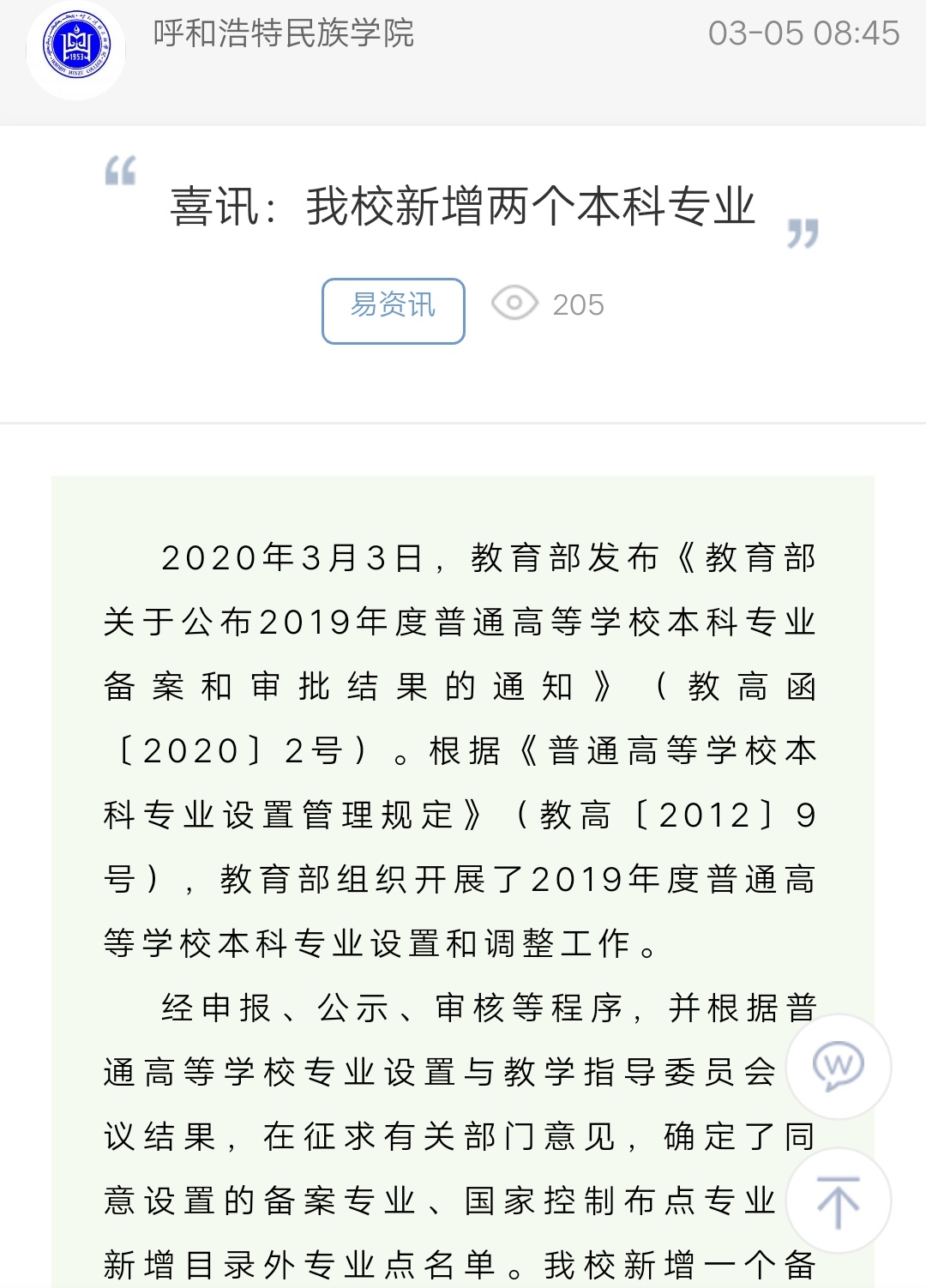Open the comment bubble floating button

coord(838,1066)
